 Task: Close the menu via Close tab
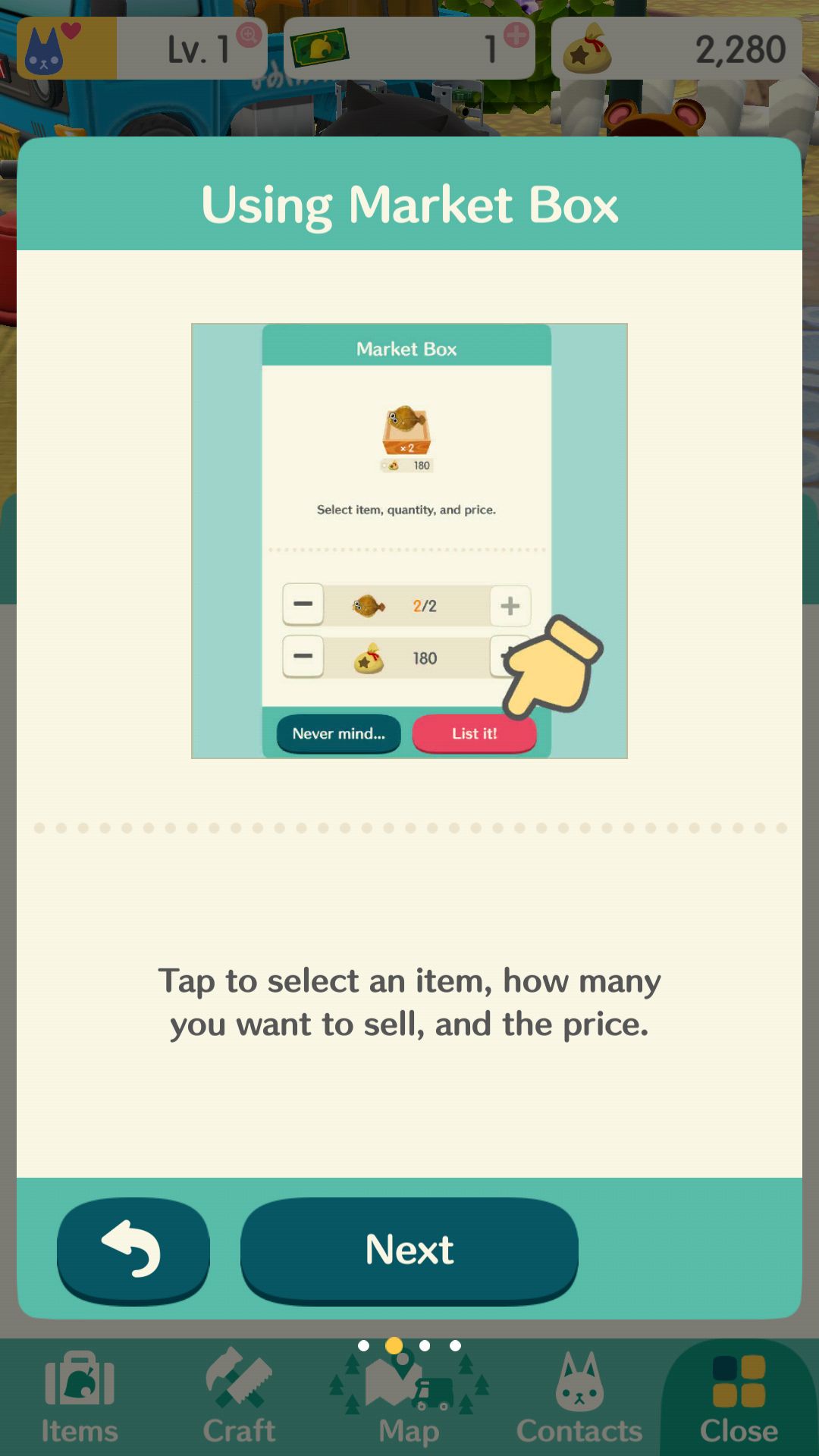click(x=739, y=1399)
